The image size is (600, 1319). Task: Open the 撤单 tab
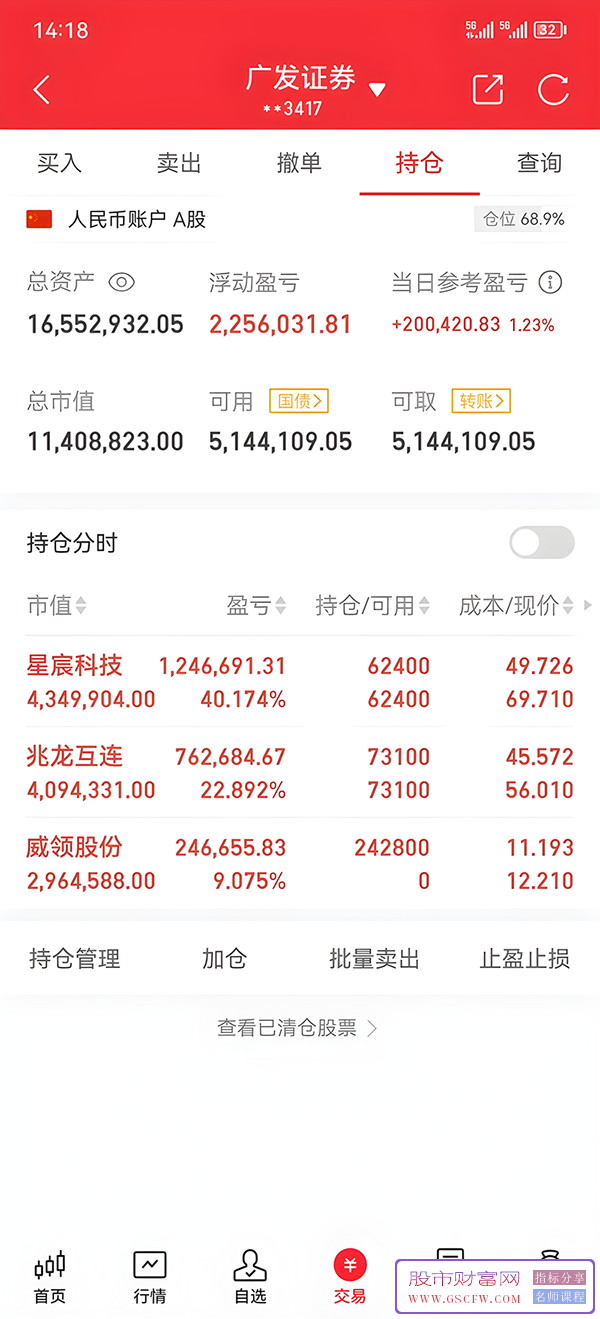click(x=299, y=163)
